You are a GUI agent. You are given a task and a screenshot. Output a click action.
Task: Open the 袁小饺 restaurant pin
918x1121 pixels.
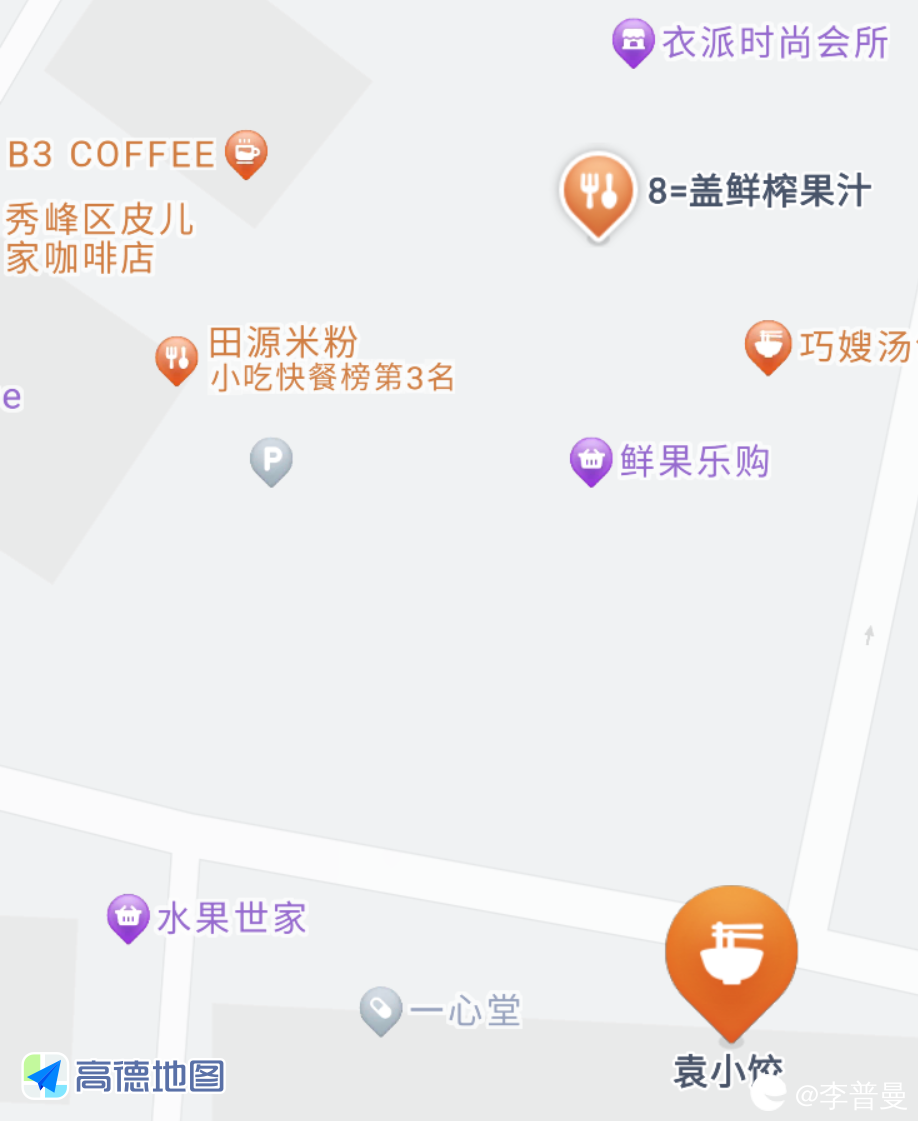click(x=731, y=953)
